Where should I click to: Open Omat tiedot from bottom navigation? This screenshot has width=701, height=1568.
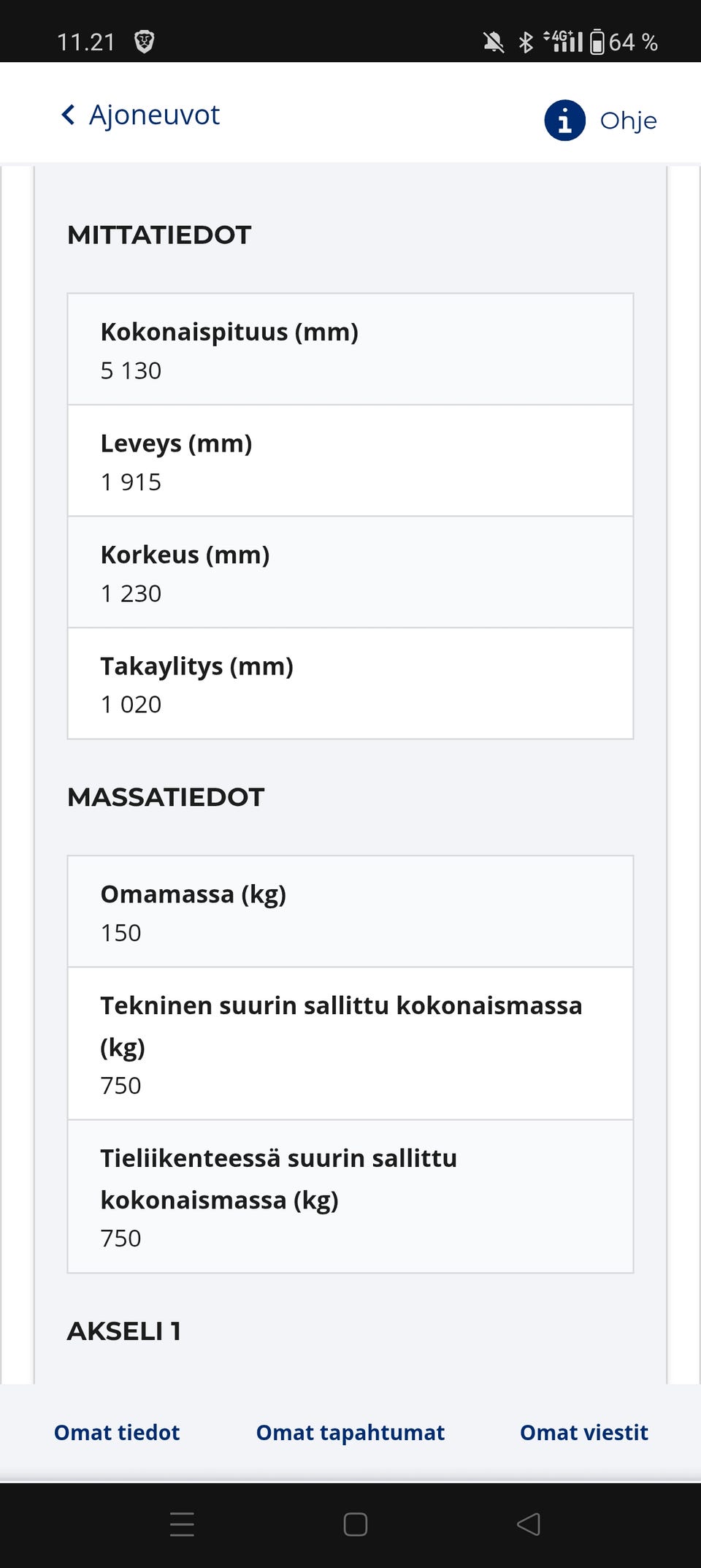click(x=116, y=1433)
